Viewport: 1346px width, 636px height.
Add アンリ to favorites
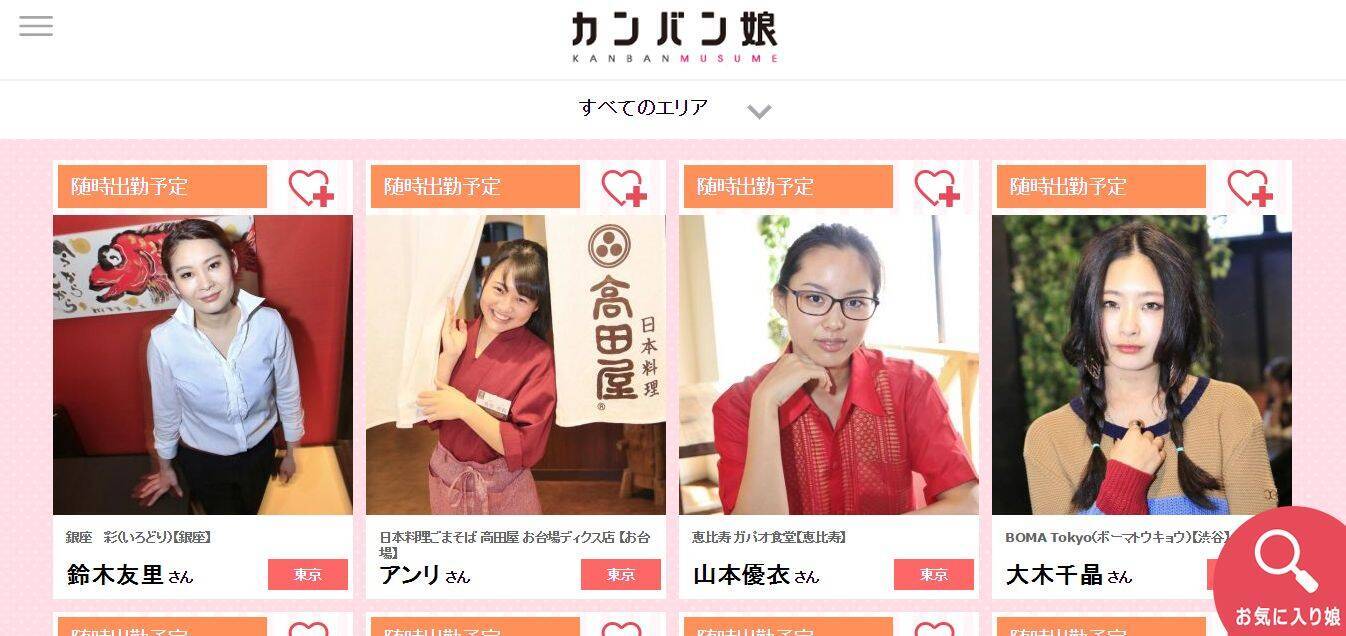(624, 187)
